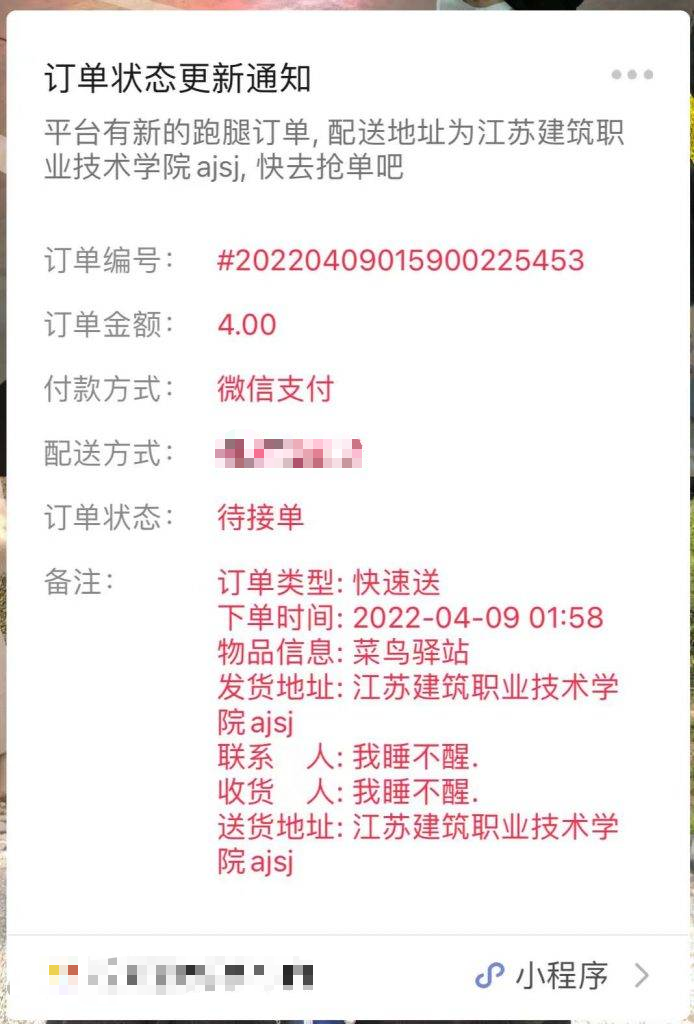Open the three-dot overflow menu

click(632, 75)
